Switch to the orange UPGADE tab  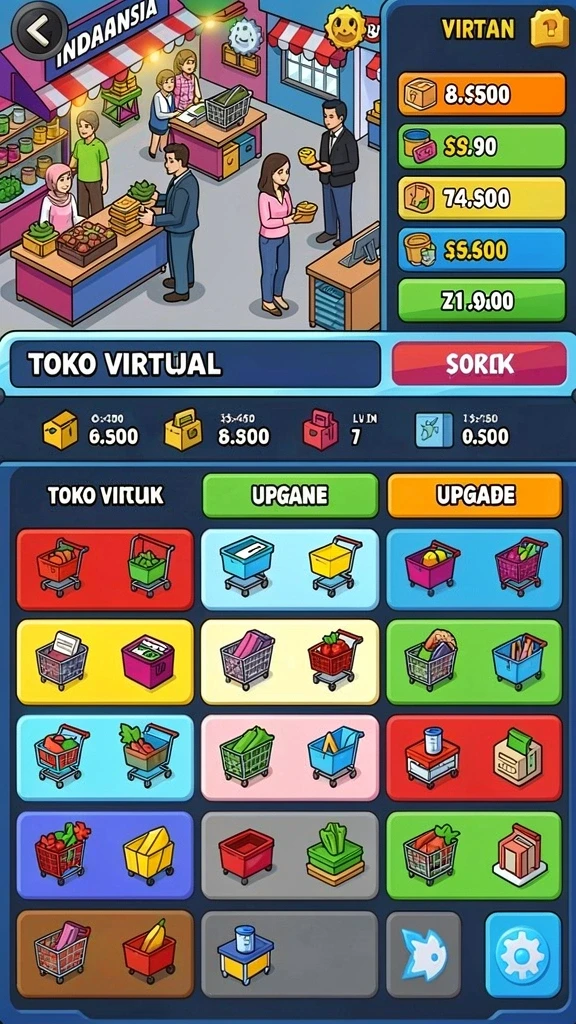[474, 495]
